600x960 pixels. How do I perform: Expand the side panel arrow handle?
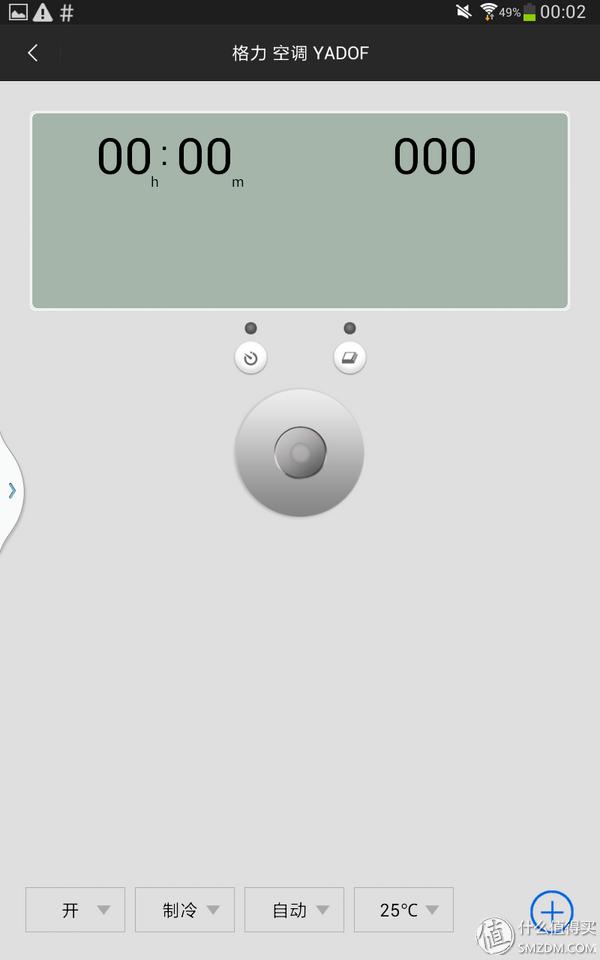(11, 490)
